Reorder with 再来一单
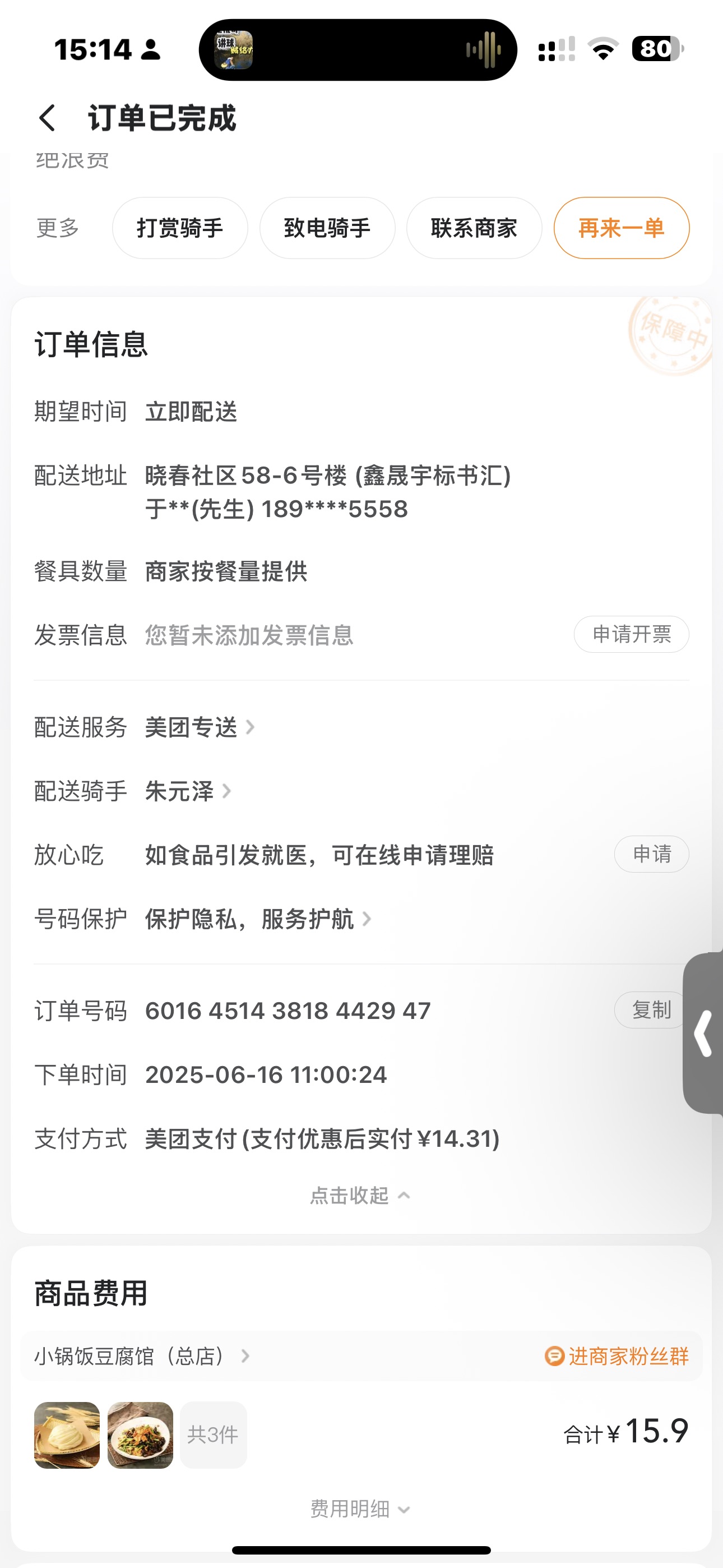Viewport: 723px width, 1568px height. (x=622, y=228)
